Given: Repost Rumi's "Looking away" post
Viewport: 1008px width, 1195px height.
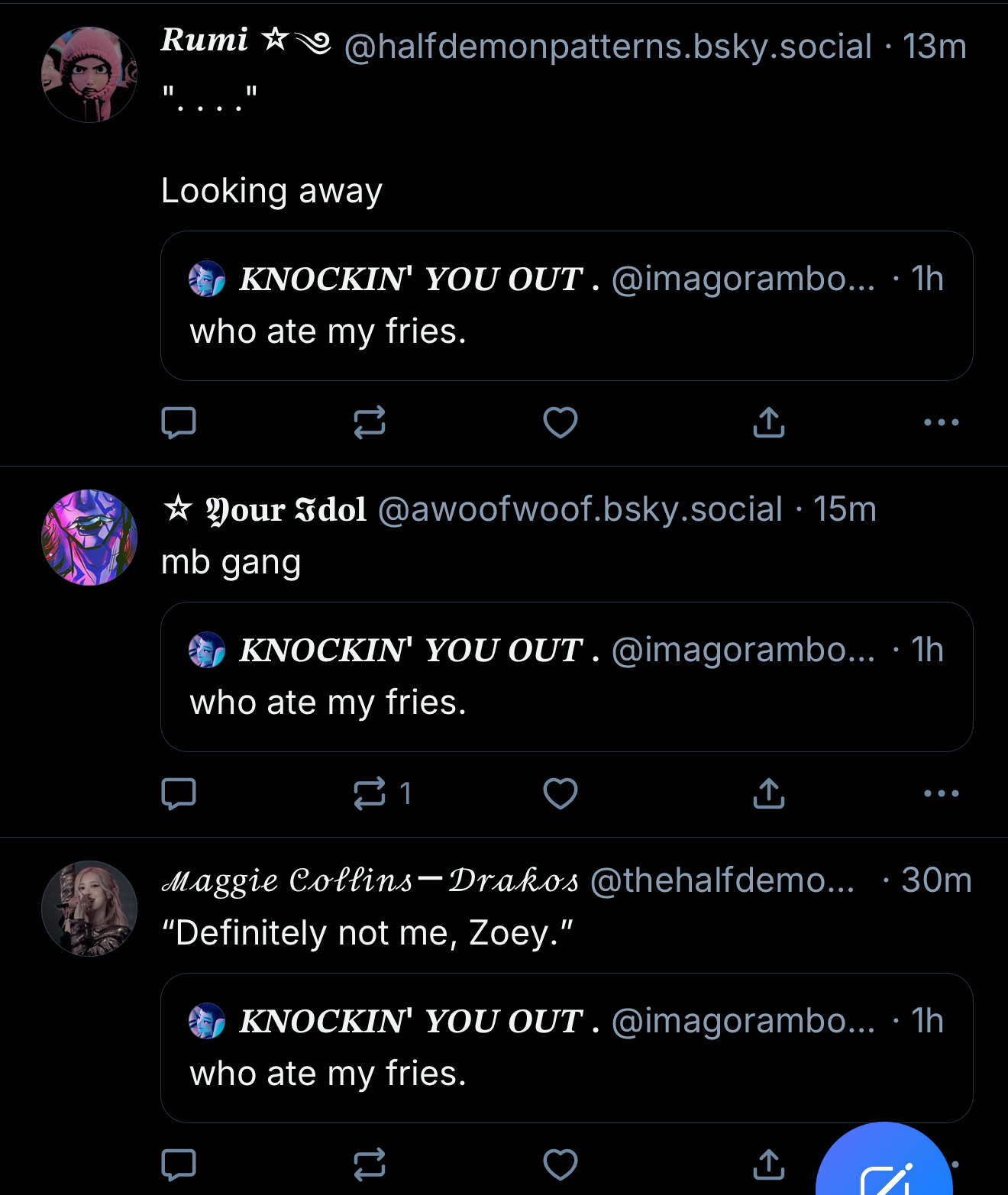Looking at the screenshot, I should (370, 422).
